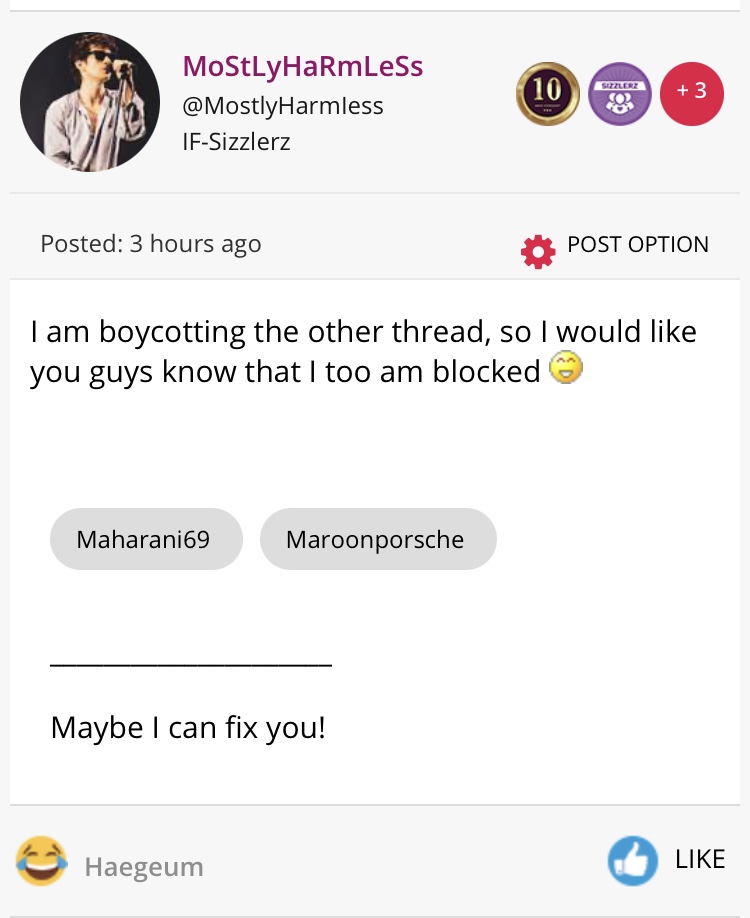
Task: View the laughing reaction by Haegeum
Action: tap(41, 862)
